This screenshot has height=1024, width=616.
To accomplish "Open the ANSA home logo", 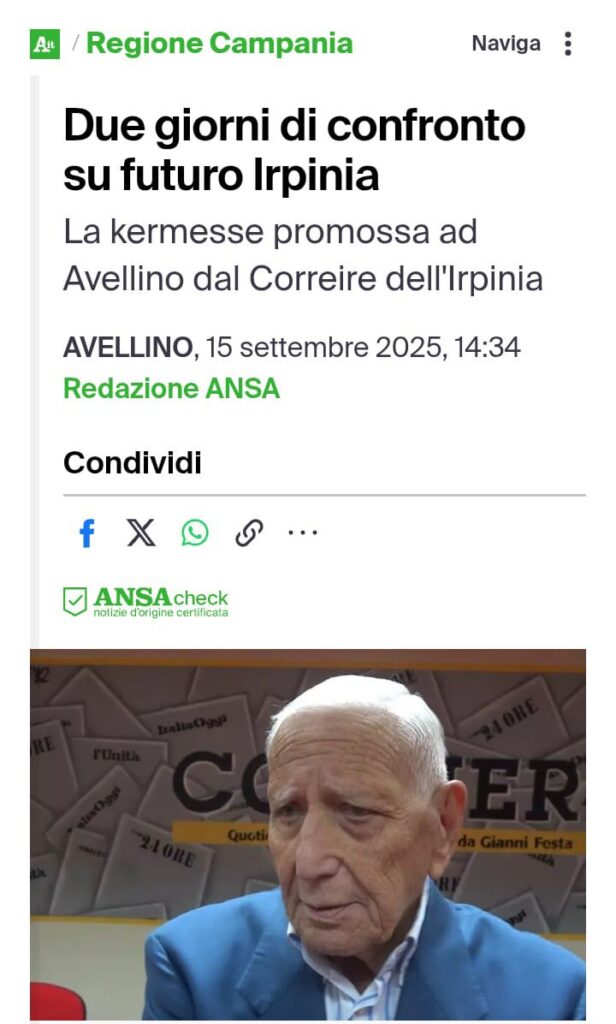I will [x=45, y=44].
